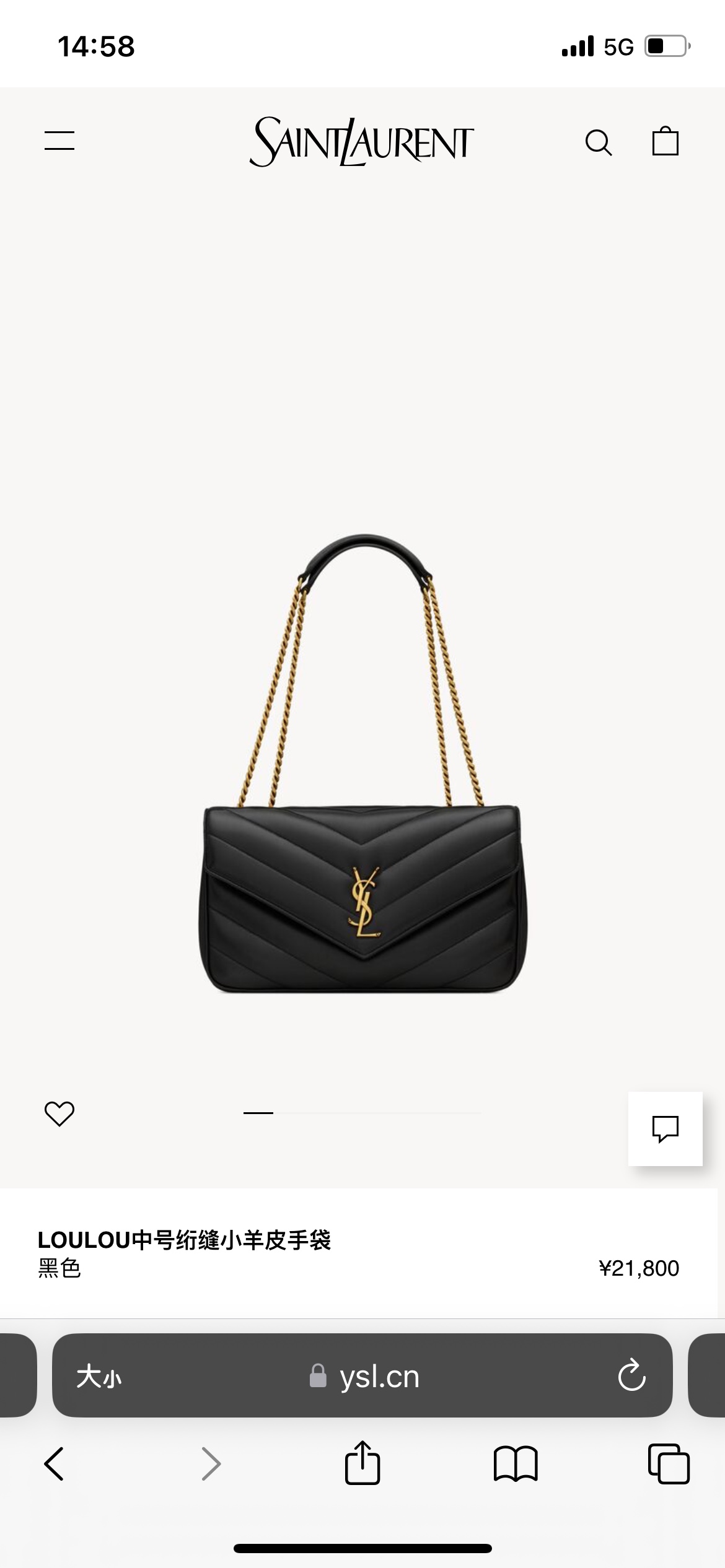Open the shopping bag
The image size is (725, 1568).
click(665, 142)
